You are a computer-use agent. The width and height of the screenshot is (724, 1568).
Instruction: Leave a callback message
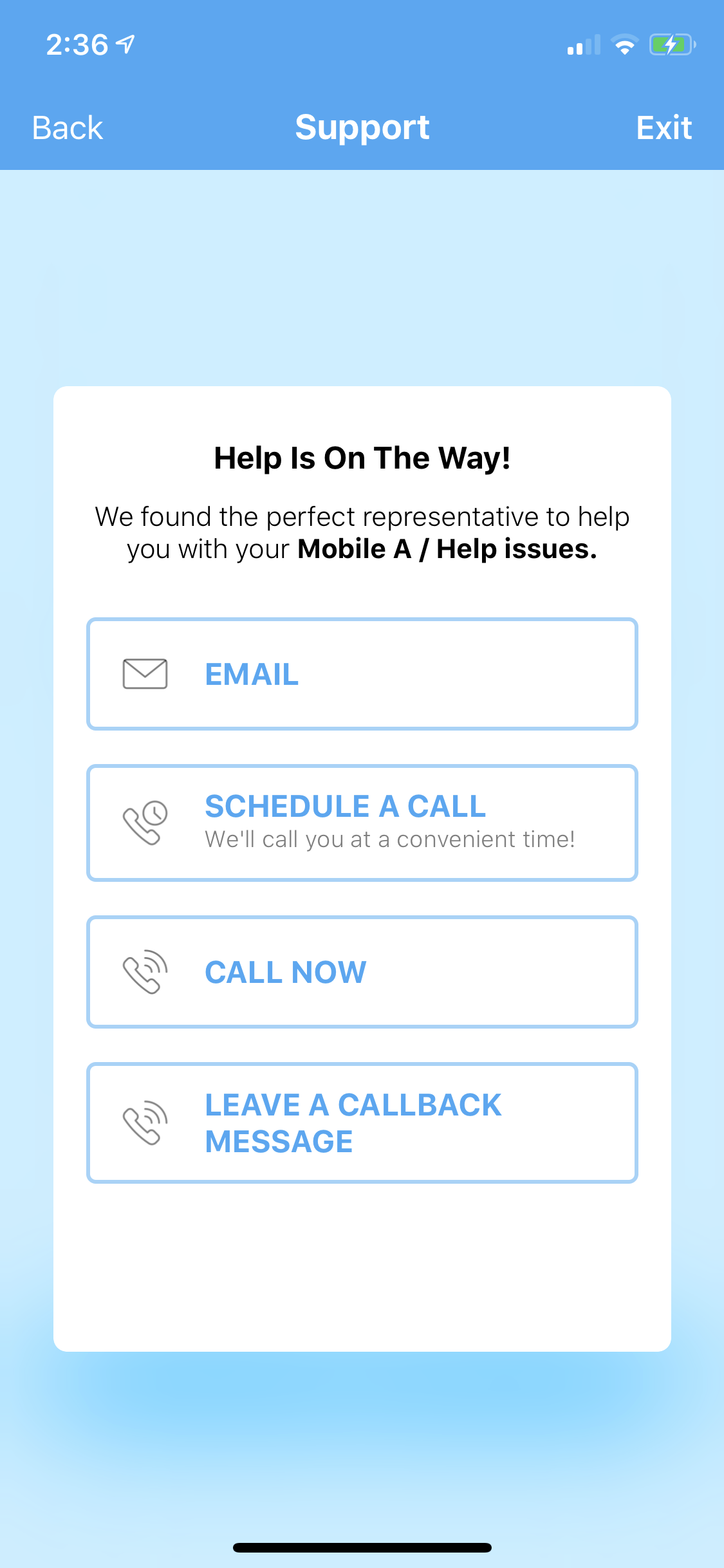click(x=362, y=1122)
